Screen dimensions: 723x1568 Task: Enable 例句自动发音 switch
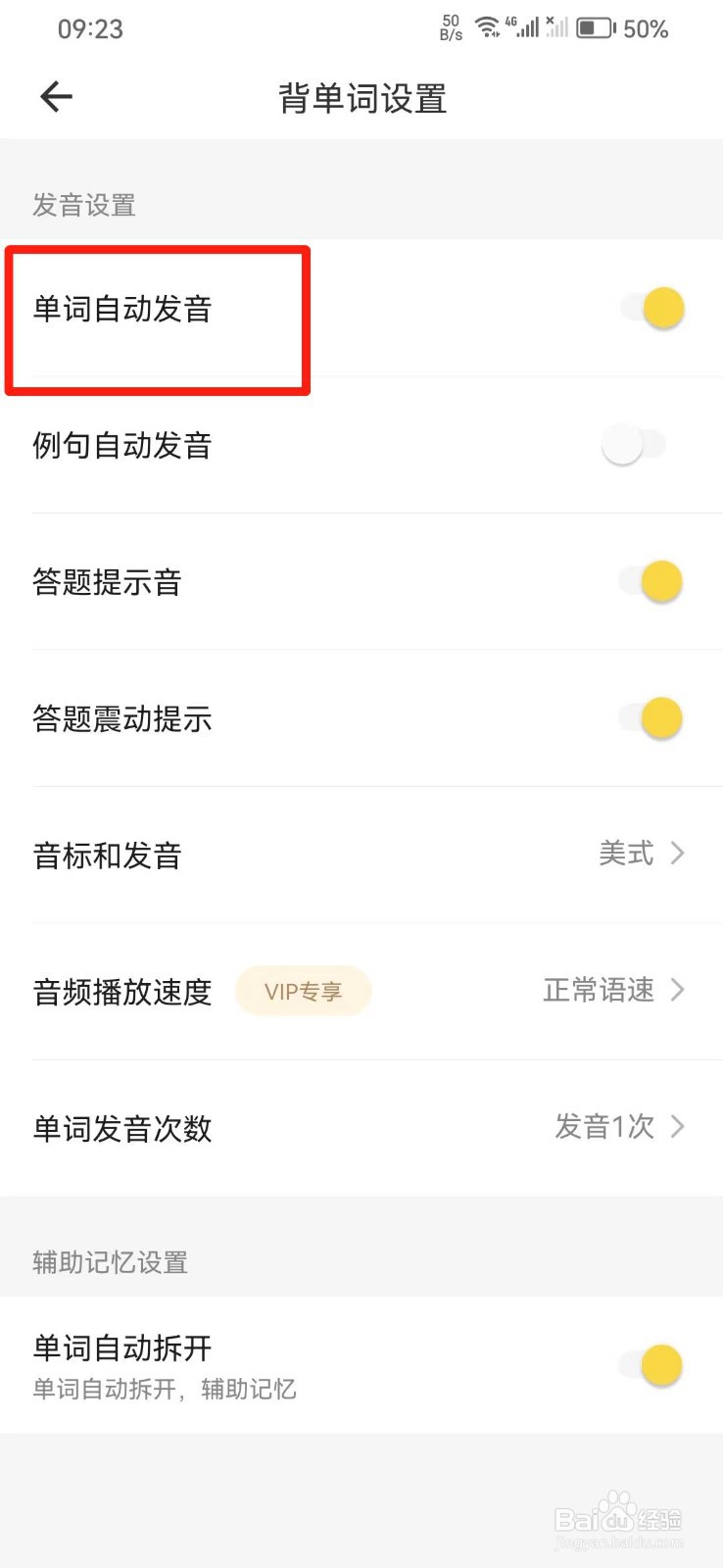[x=634, y=445]
